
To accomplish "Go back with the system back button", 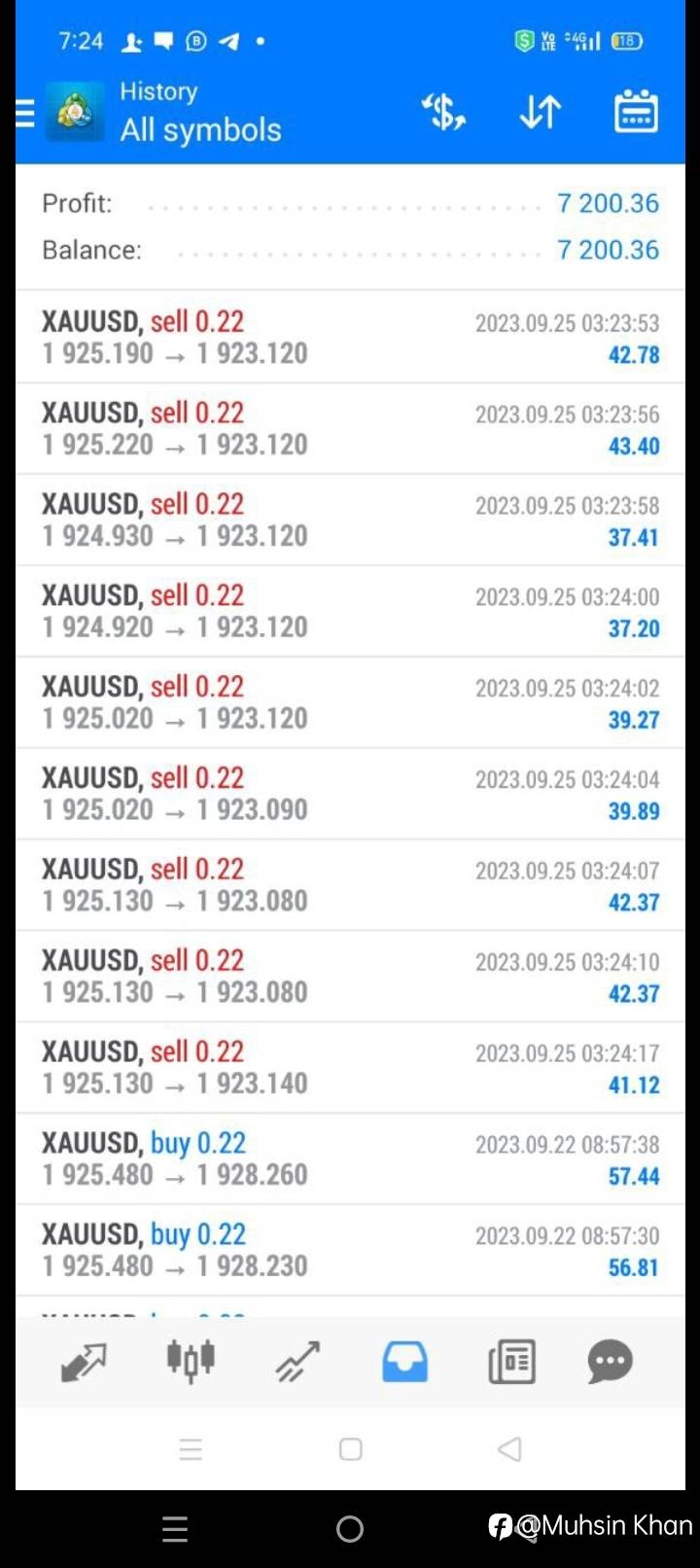I will (509, 1449).
